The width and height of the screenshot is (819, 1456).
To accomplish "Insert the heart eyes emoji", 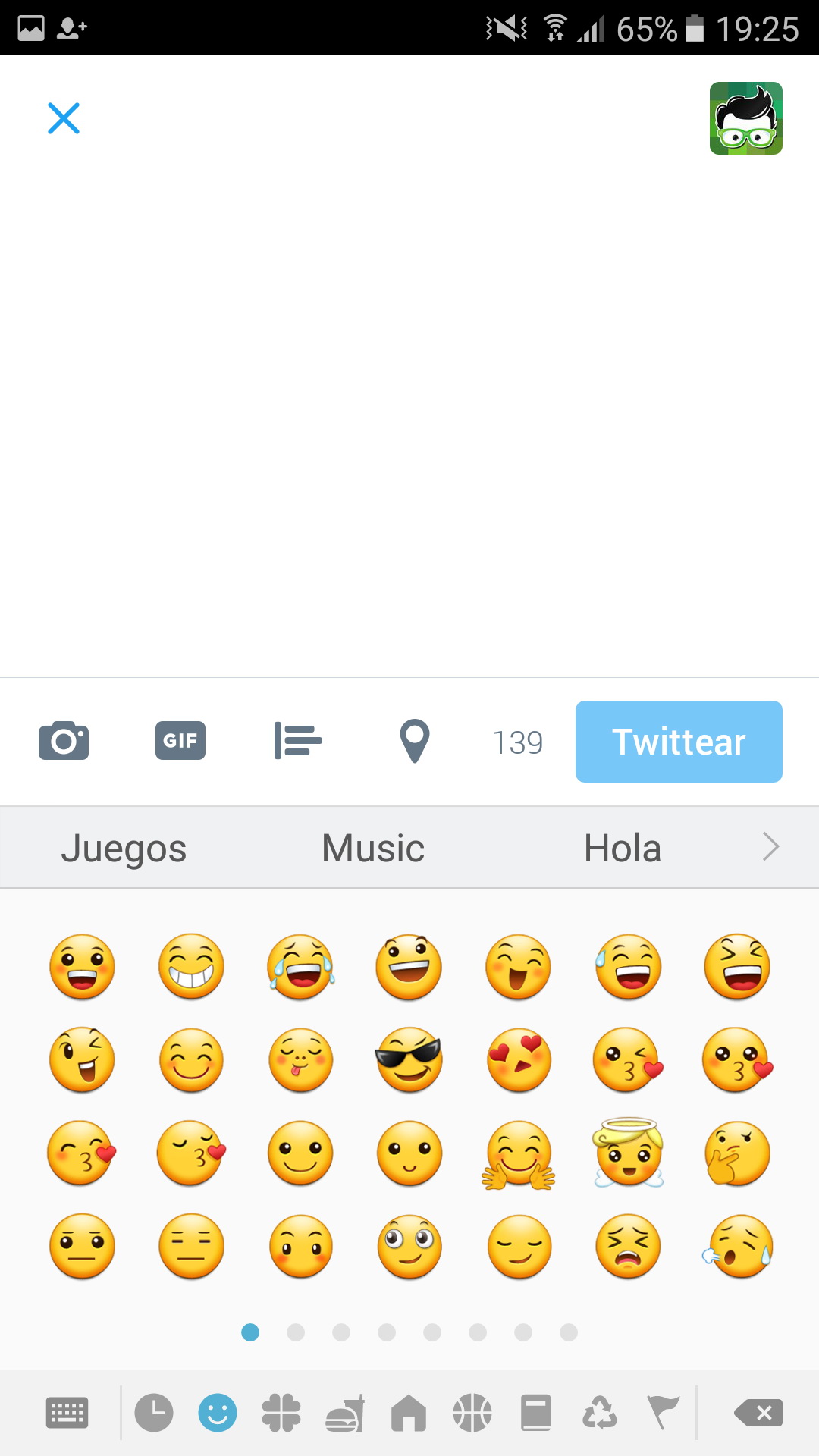I will pyautogui.click(x=519, y=1059).
